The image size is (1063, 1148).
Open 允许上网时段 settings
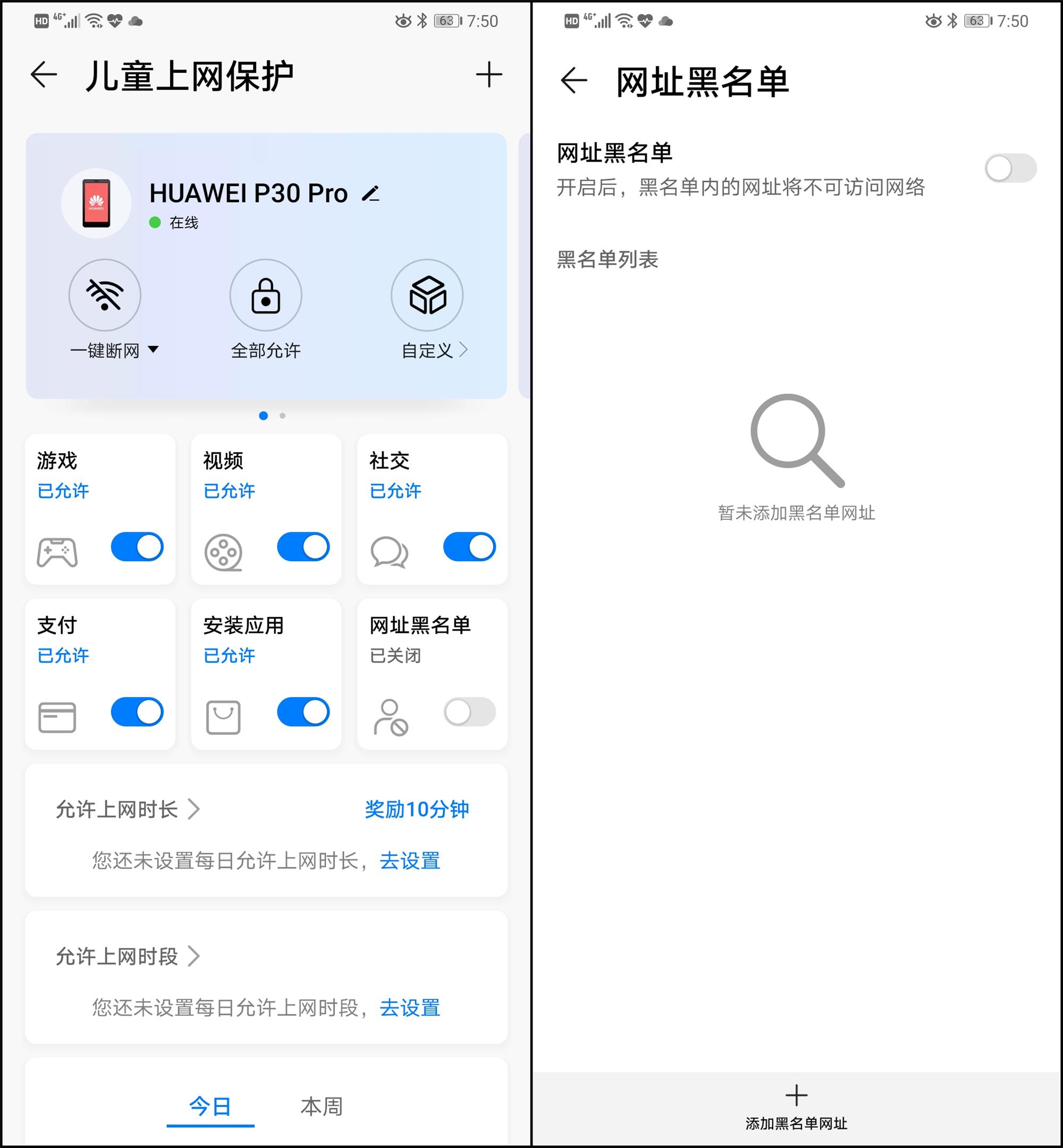[x=127, y=956]
